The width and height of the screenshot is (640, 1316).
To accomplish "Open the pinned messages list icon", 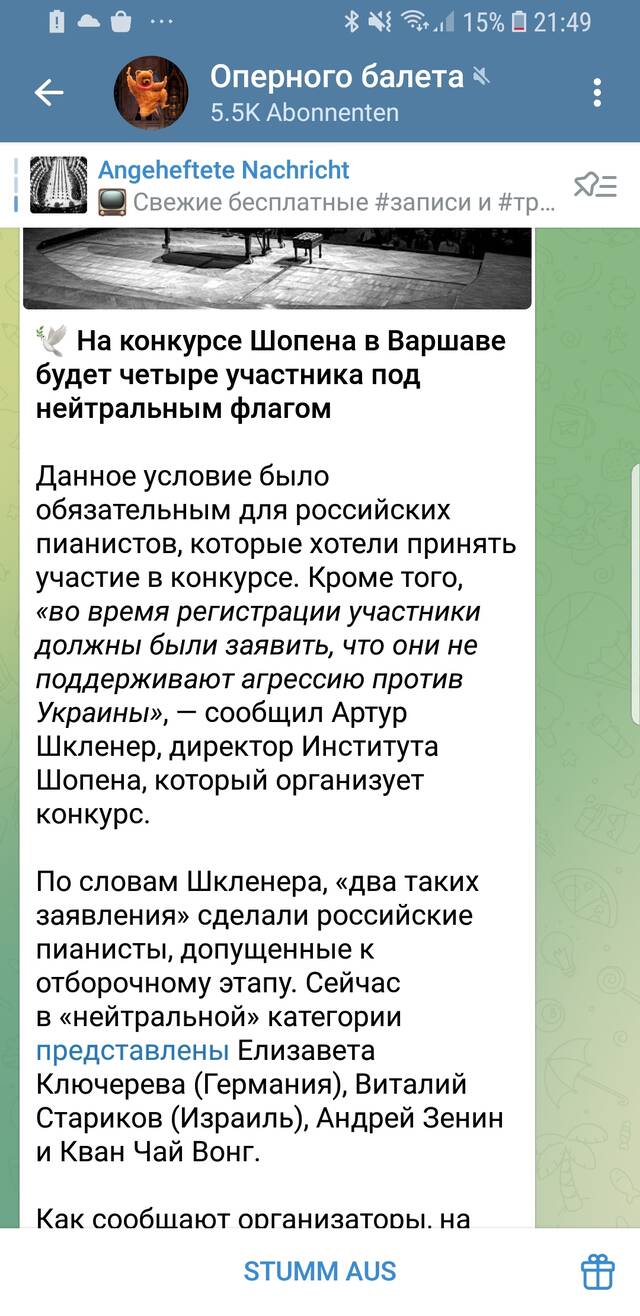I will [x=595, y=186].
